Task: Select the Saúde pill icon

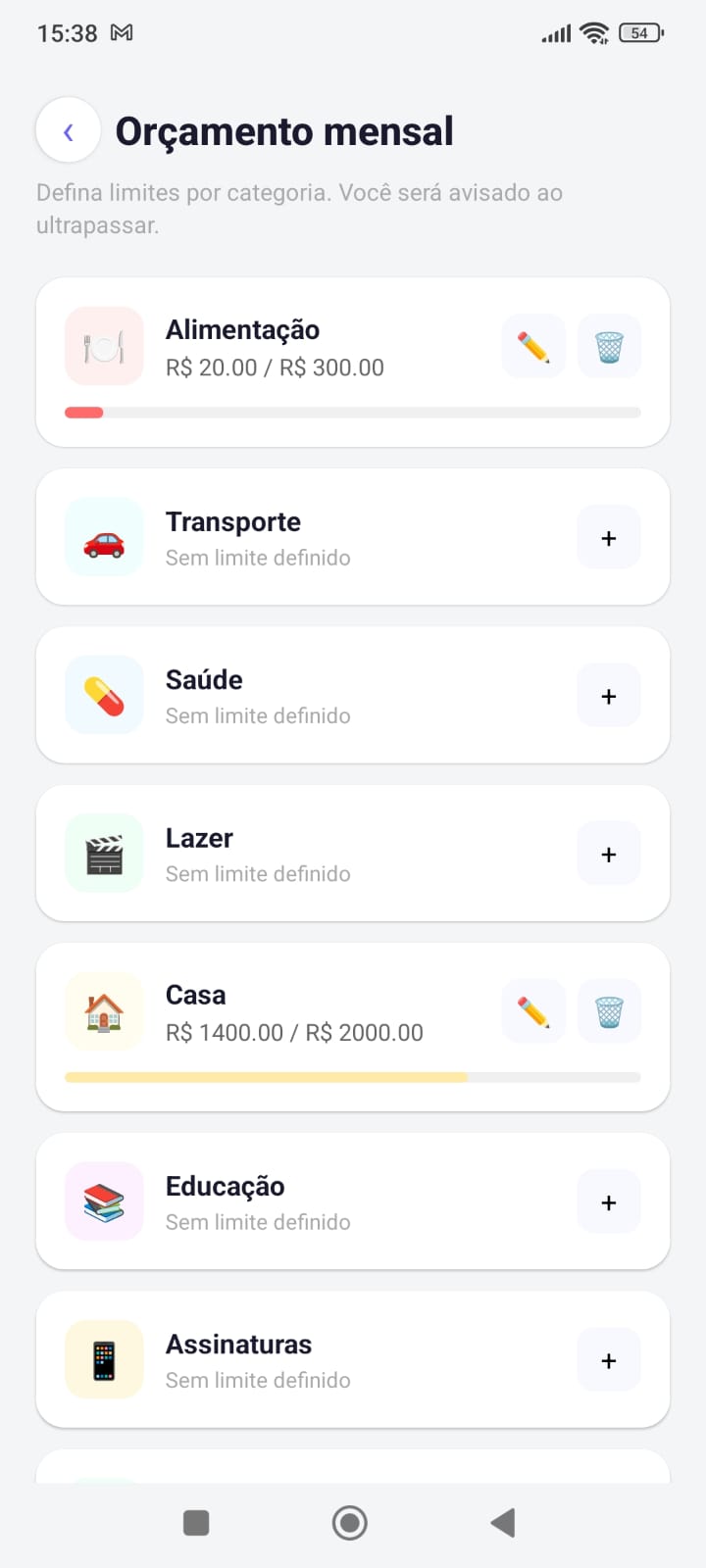Action: 104,695
